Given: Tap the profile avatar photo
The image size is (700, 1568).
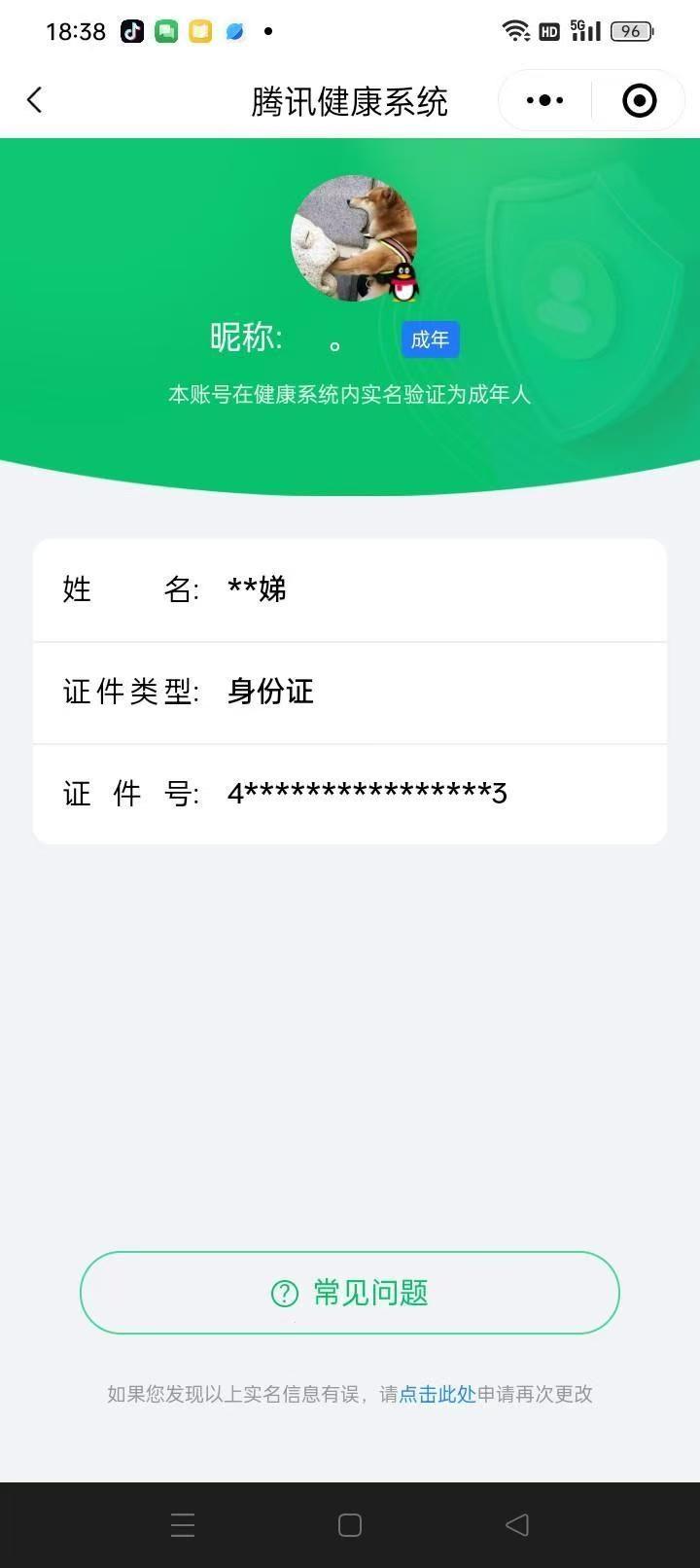Looking at the screenshot, I should (x=353, y=236).
